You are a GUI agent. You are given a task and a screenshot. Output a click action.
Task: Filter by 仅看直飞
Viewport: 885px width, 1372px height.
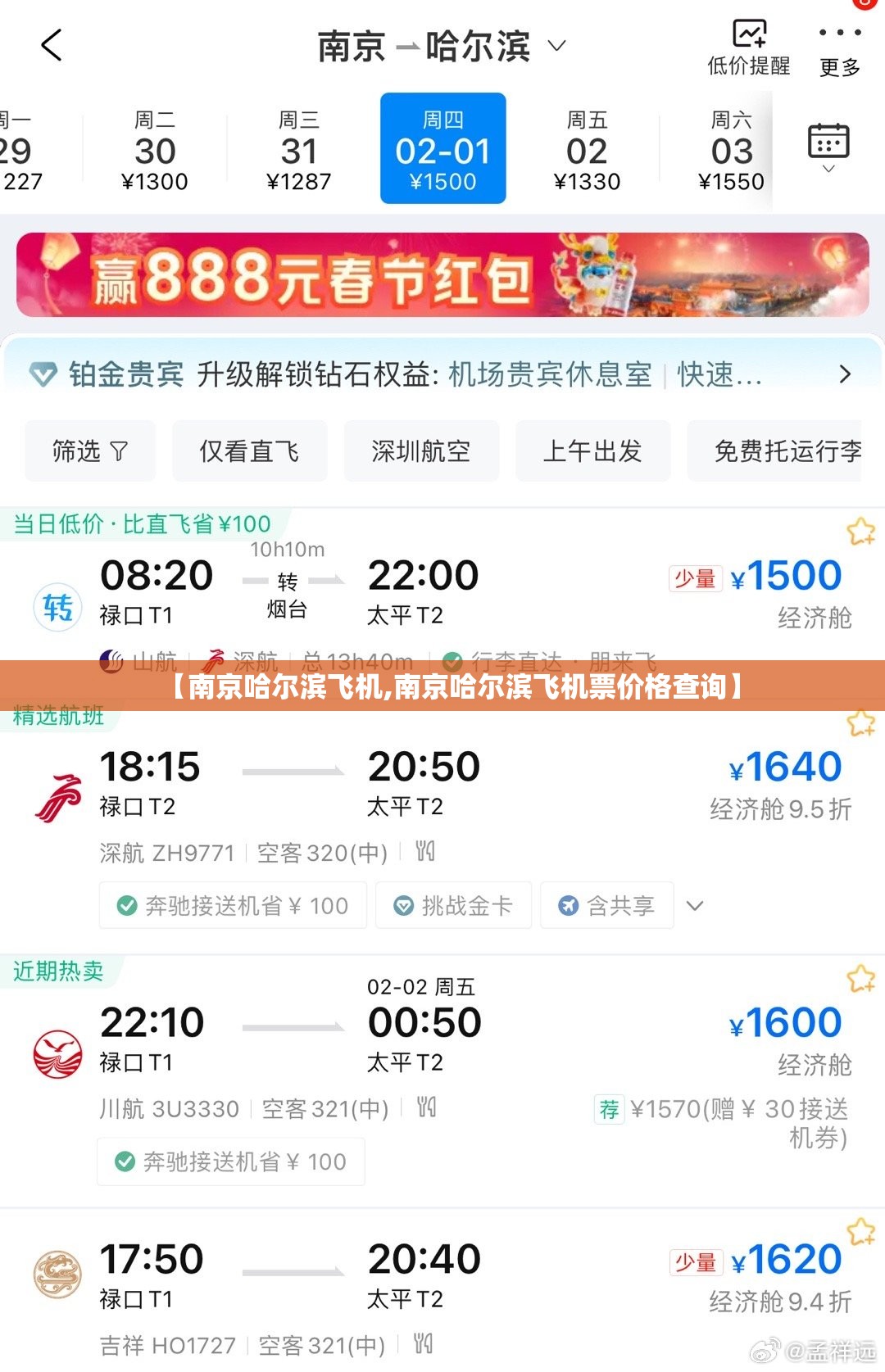point(249,451)
